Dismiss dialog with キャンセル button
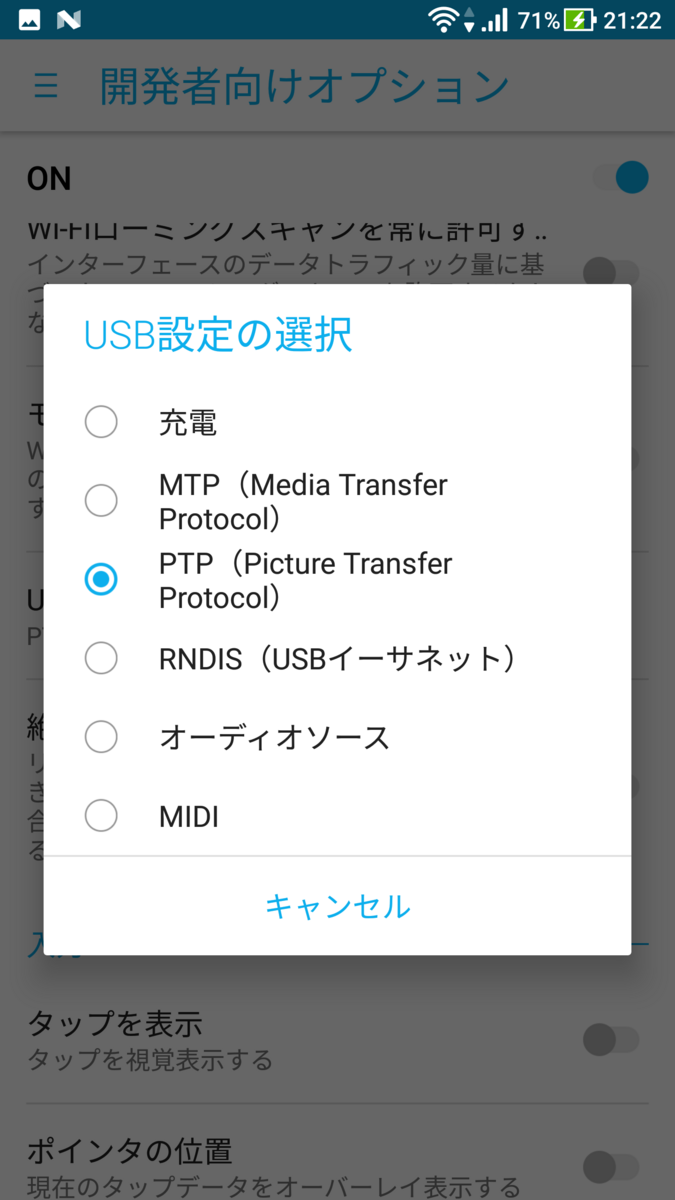675x1200 pixels. coord(337,906)
